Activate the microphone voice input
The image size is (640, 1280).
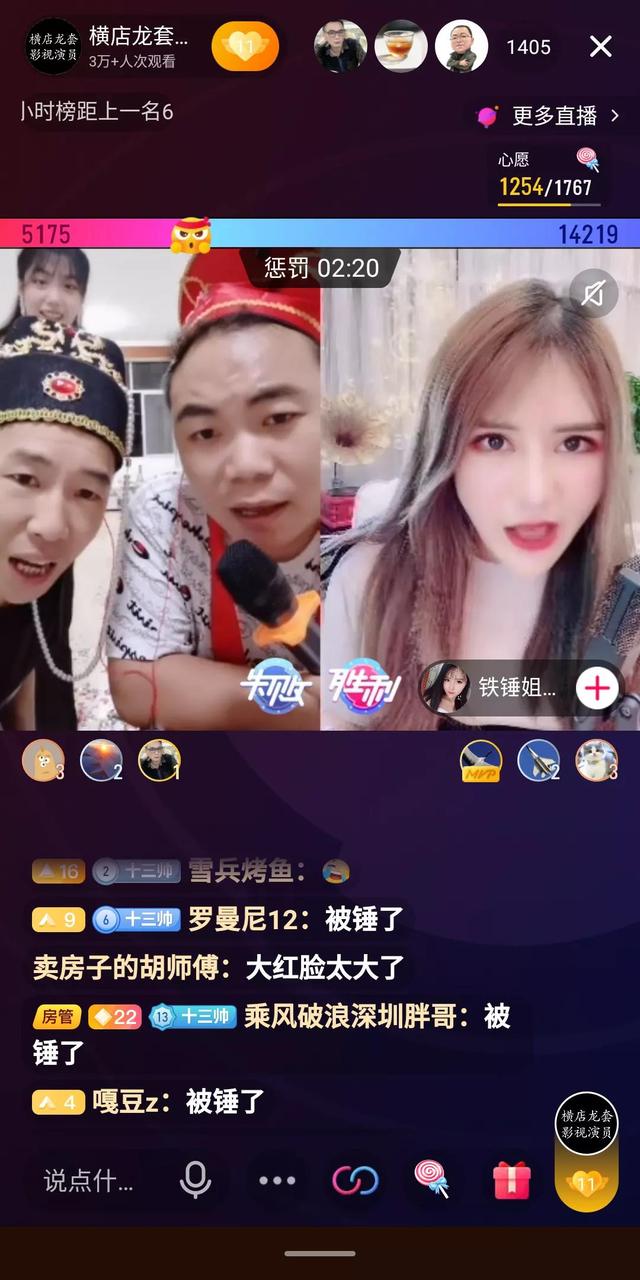(x=195, y=1181)
